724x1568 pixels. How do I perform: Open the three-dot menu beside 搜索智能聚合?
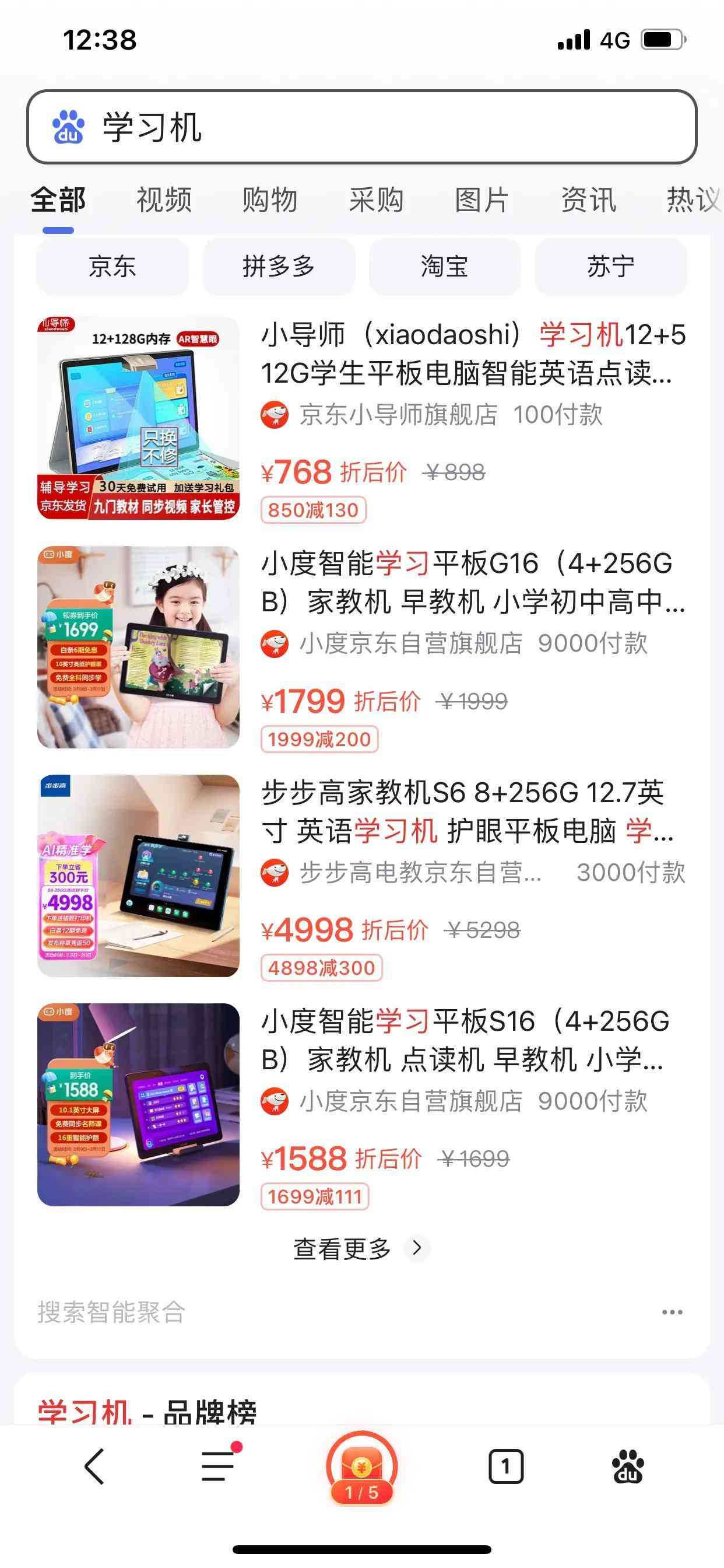pos(672,1312)
